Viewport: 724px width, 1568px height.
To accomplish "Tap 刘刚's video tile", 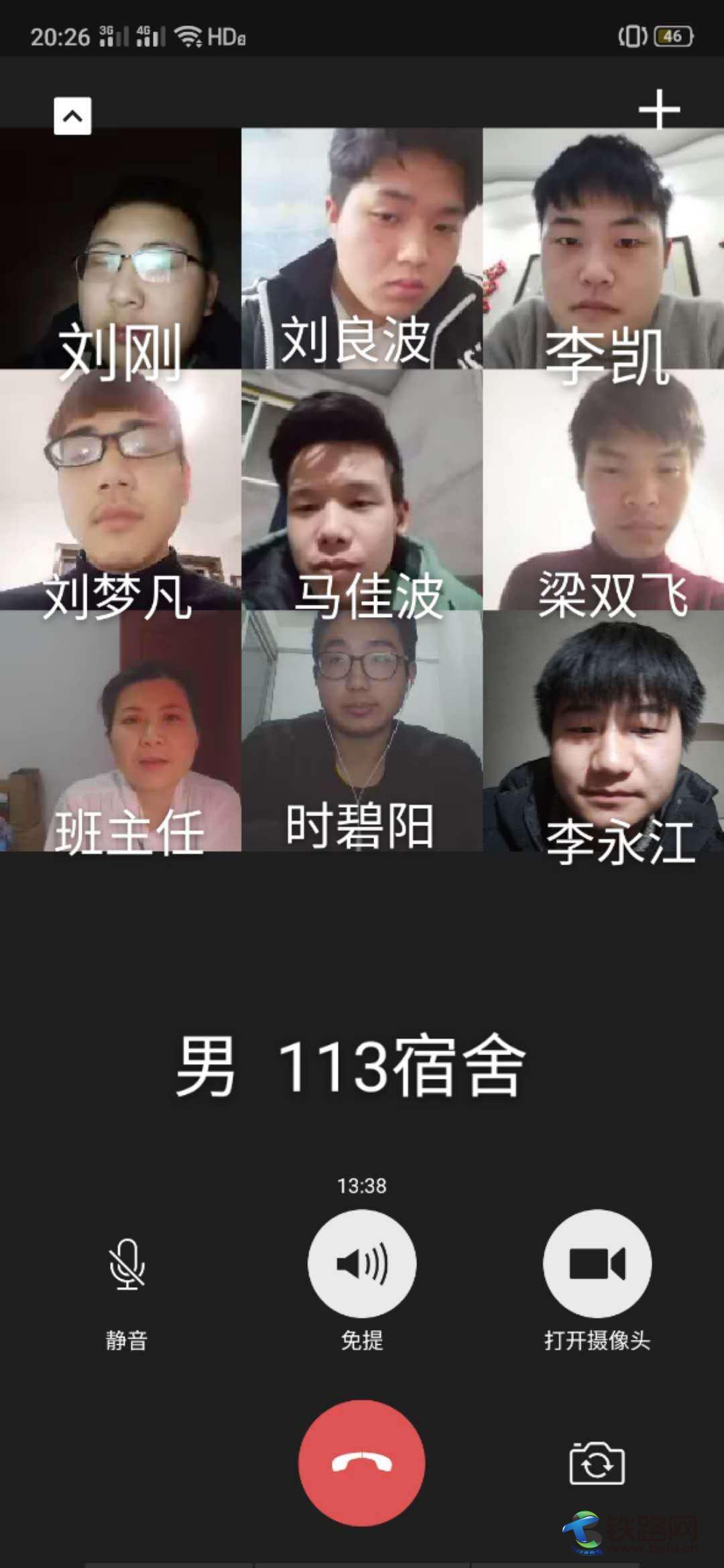I will coord(121,249).
